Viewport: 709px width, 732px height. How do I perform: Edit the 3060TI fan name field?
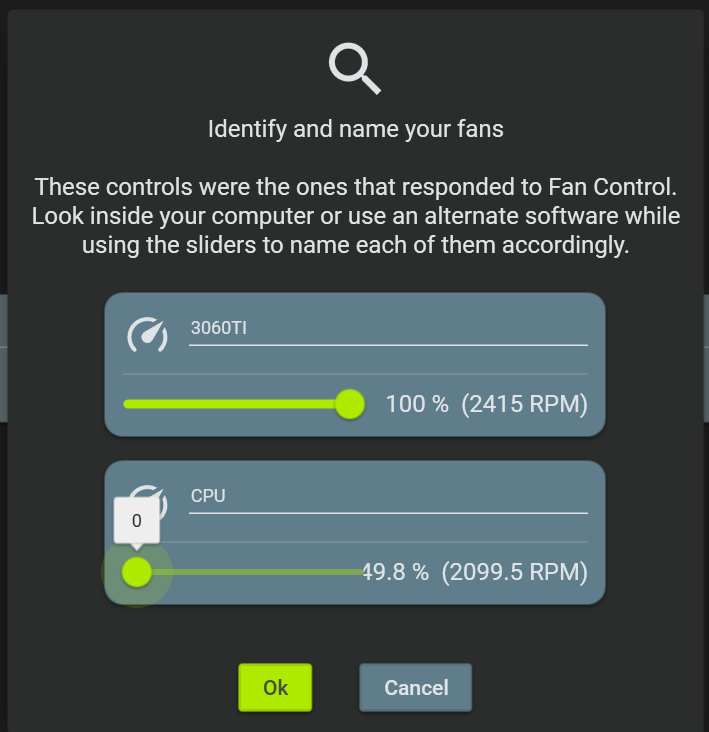[x=387, y=328]
